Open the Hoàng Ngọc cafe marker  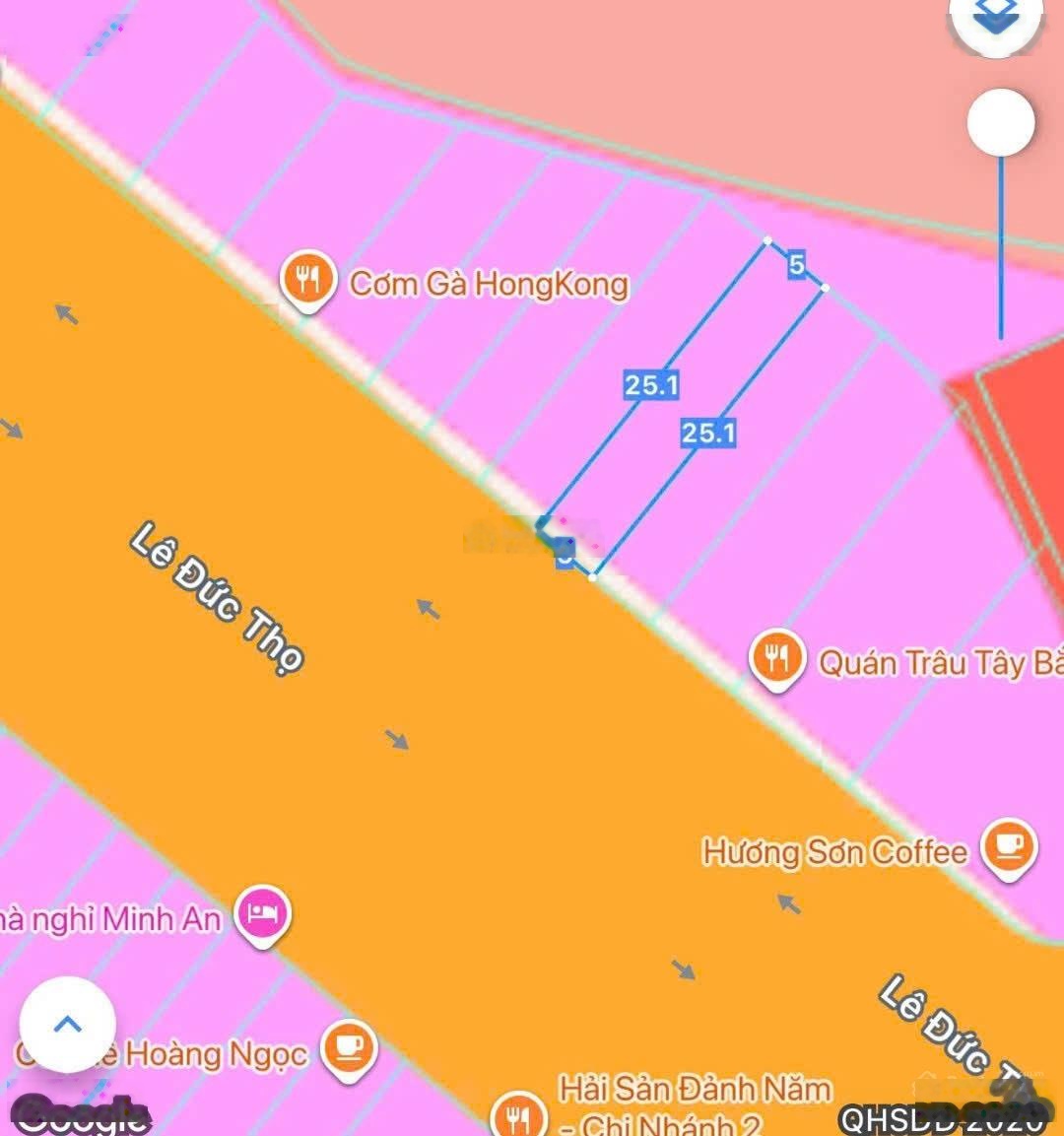tap(349, 1047)
